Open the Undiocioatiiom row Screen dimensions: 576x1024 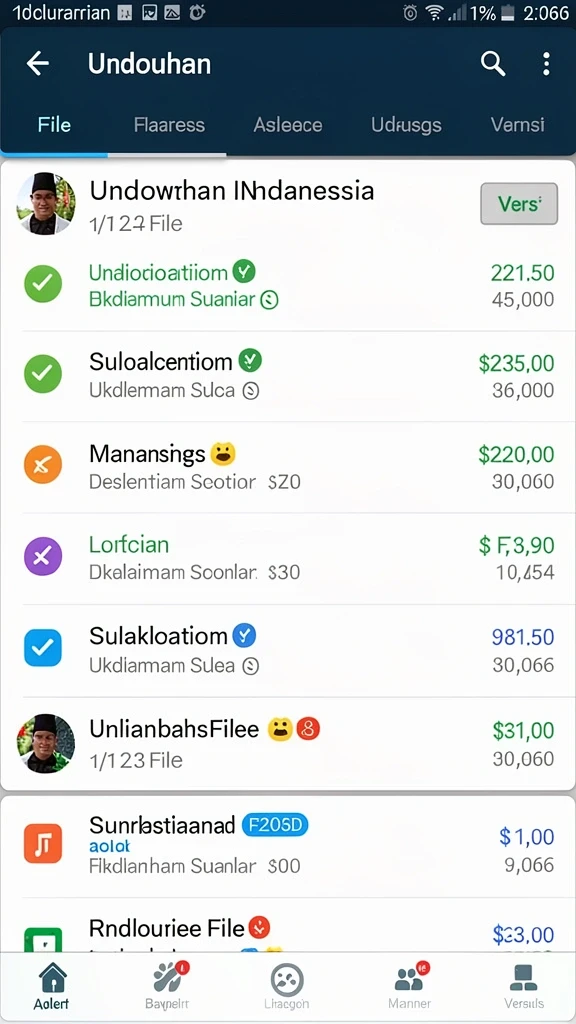click(288, 285)
